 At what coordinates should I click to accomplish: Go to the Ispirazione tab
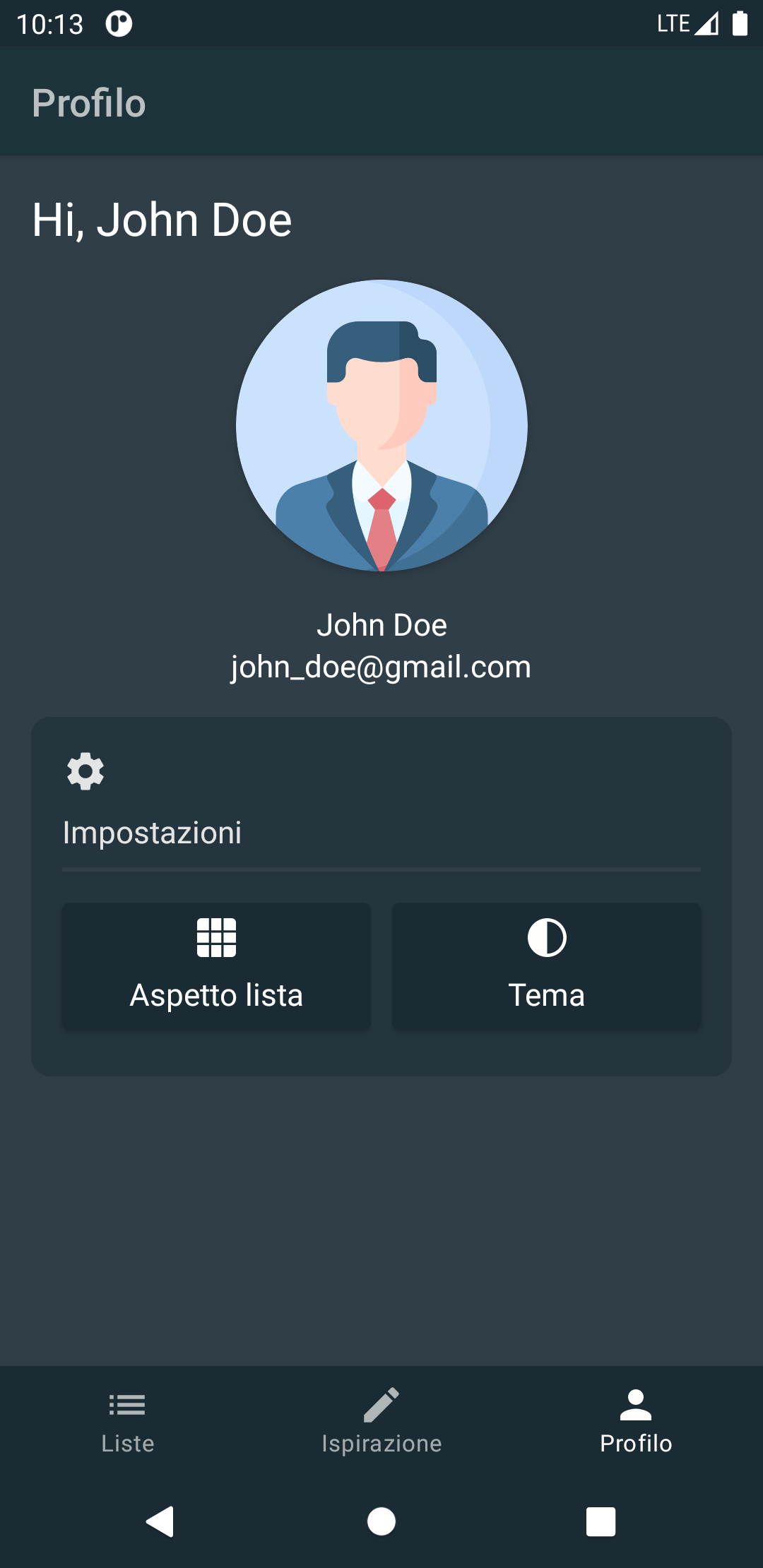(x=381, y=1421)
